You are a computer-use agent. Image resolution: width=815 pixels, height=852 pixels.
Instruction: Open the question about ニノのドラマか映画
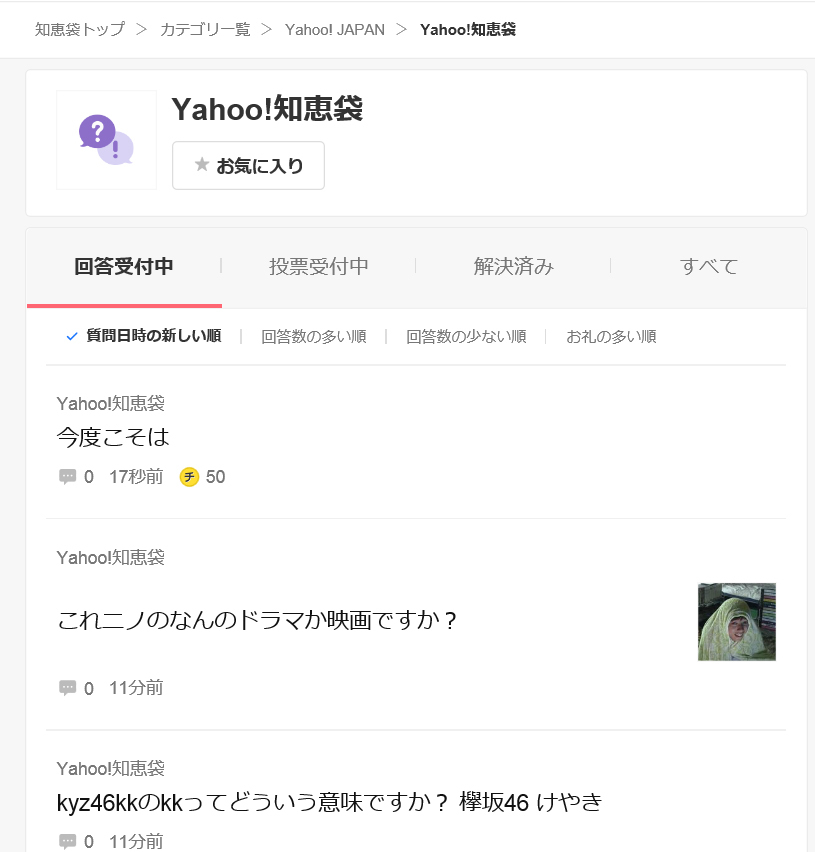coord(258,621)
